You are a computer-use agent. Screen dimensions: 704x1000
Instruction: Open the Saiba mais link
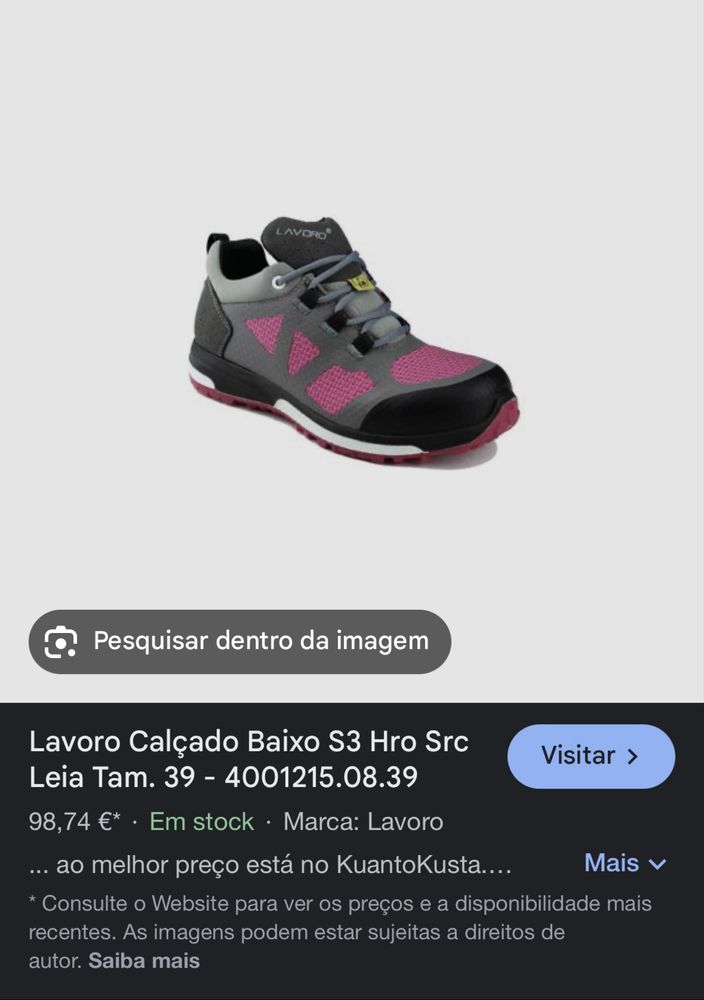point(144,961)
